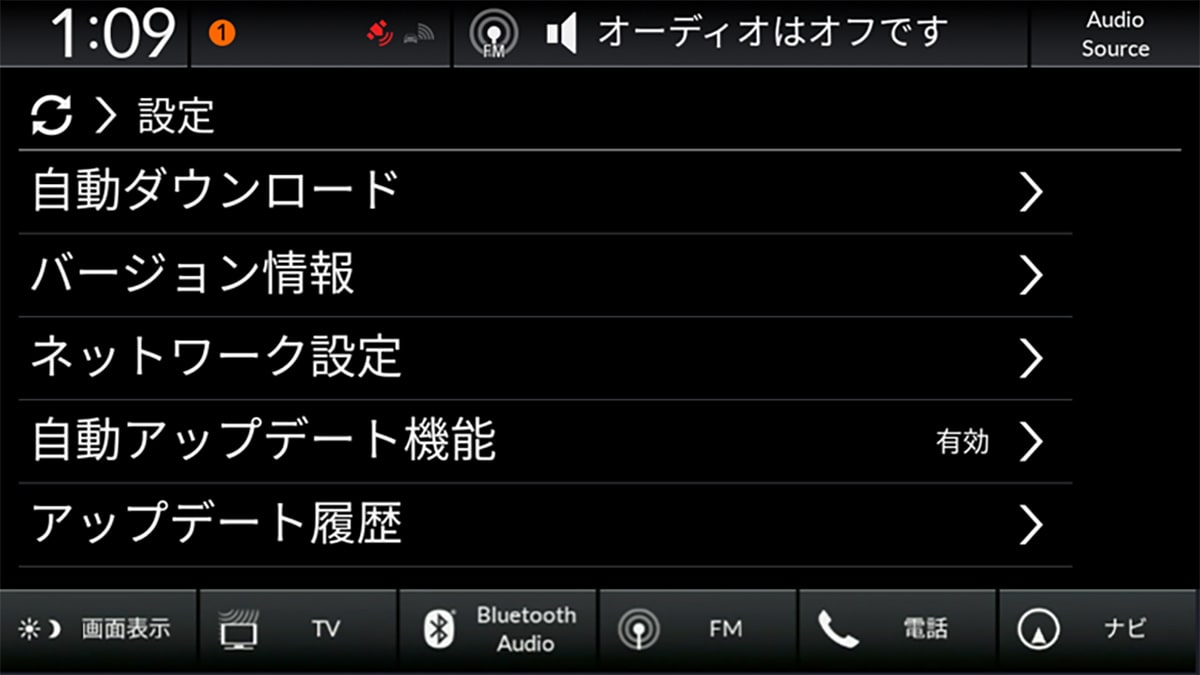The height and width of the screenshot is (675, 1200).
Task: Open the orange notification badge
Action: (x=222, y=34)
